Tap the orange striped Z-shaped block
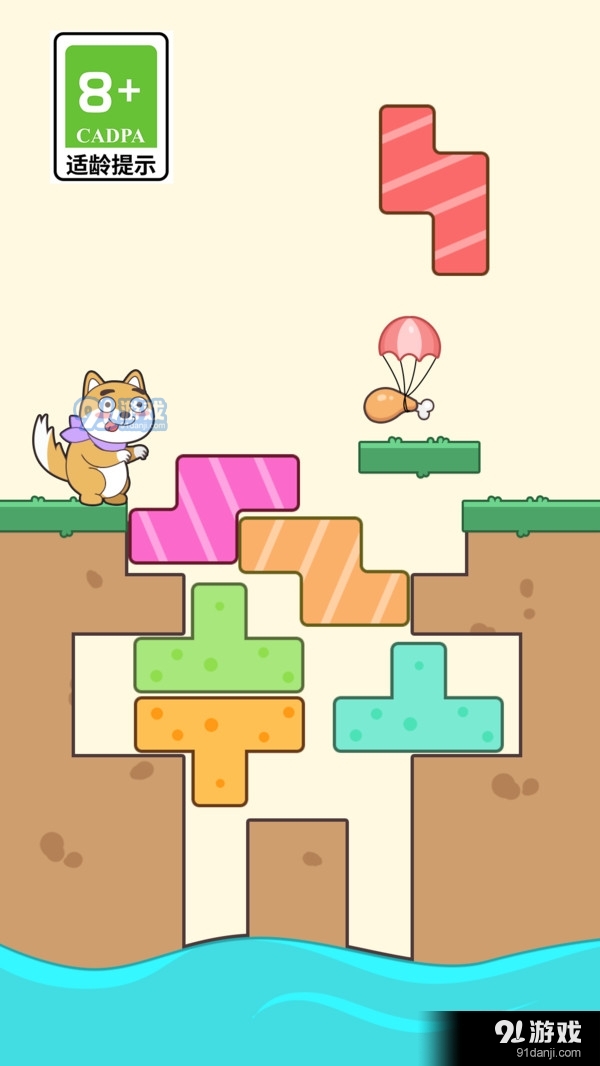This screenshot has width=600, height=1066. 330,570
